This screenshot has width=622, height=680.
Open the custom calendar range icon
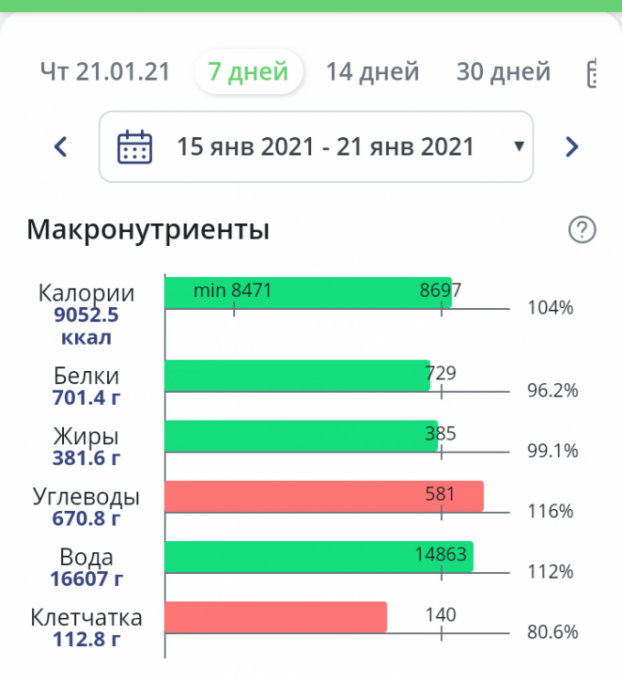click(593, 74)
